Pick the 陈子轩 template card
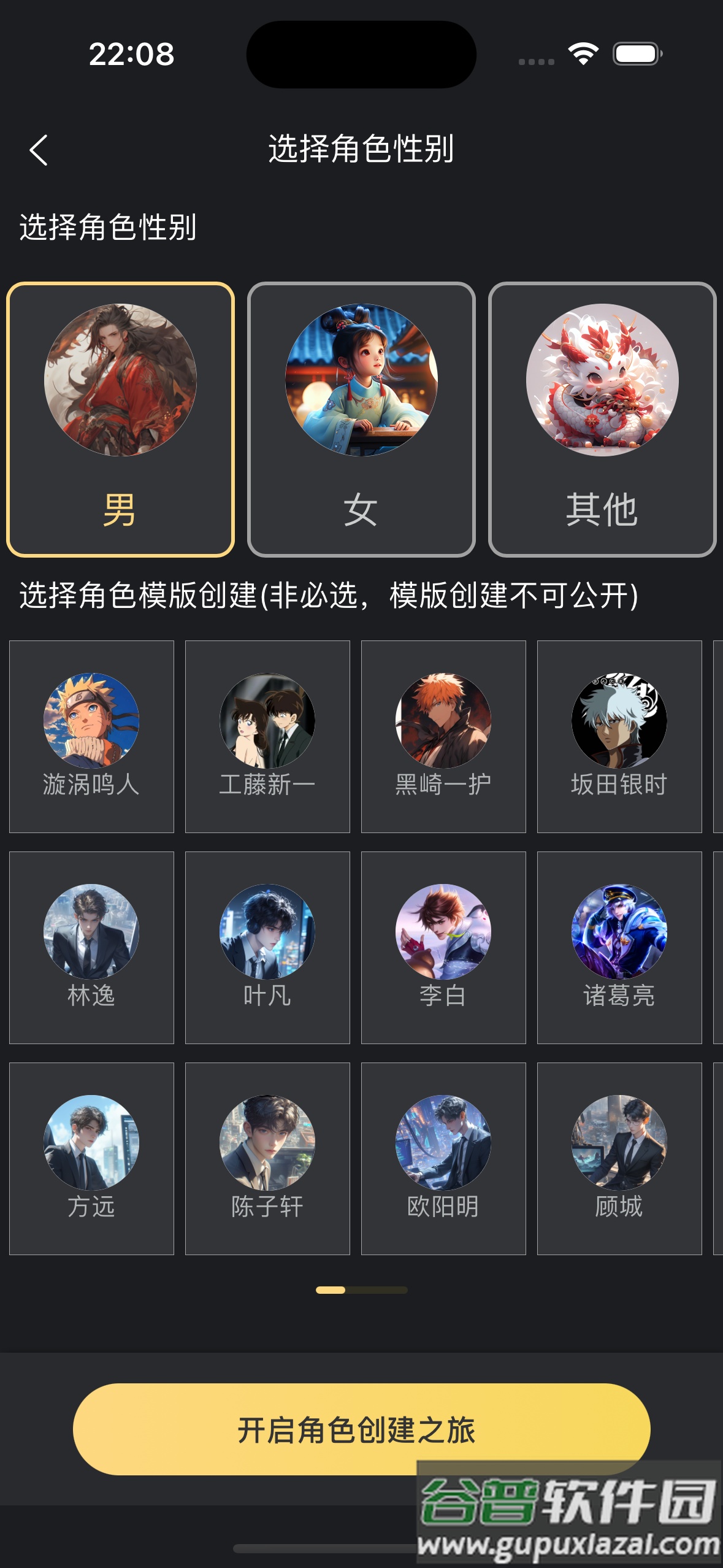This screenshot has width=723, height=1568. [267, 1153]
